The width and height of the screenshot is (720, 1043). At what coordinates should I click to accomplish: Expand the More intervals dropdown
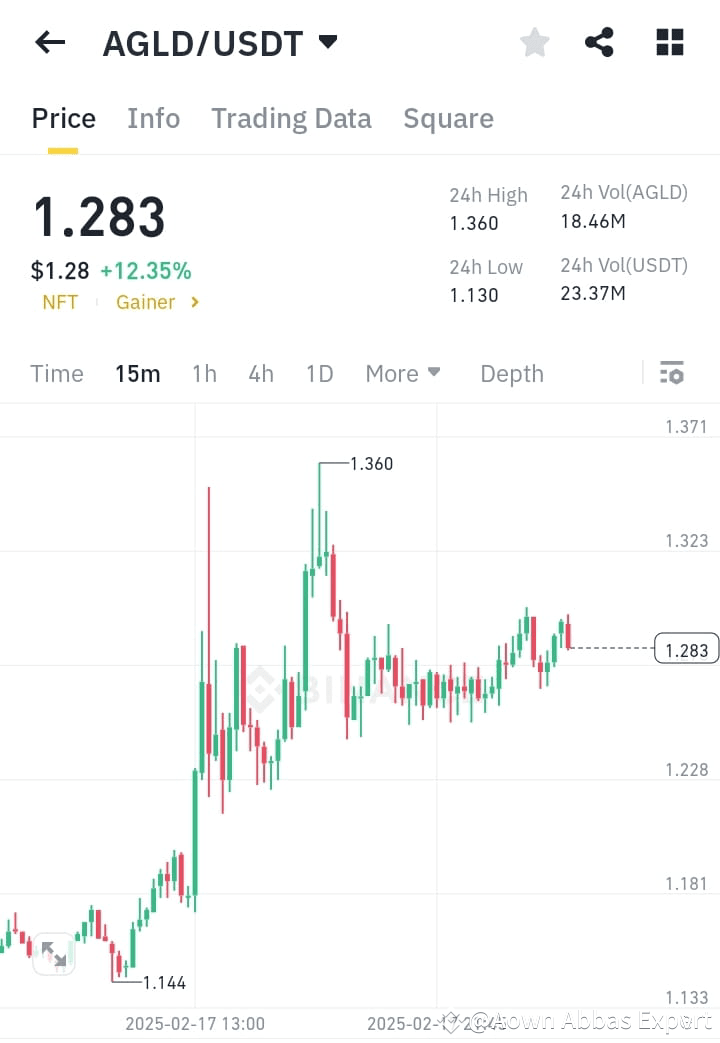402,373
